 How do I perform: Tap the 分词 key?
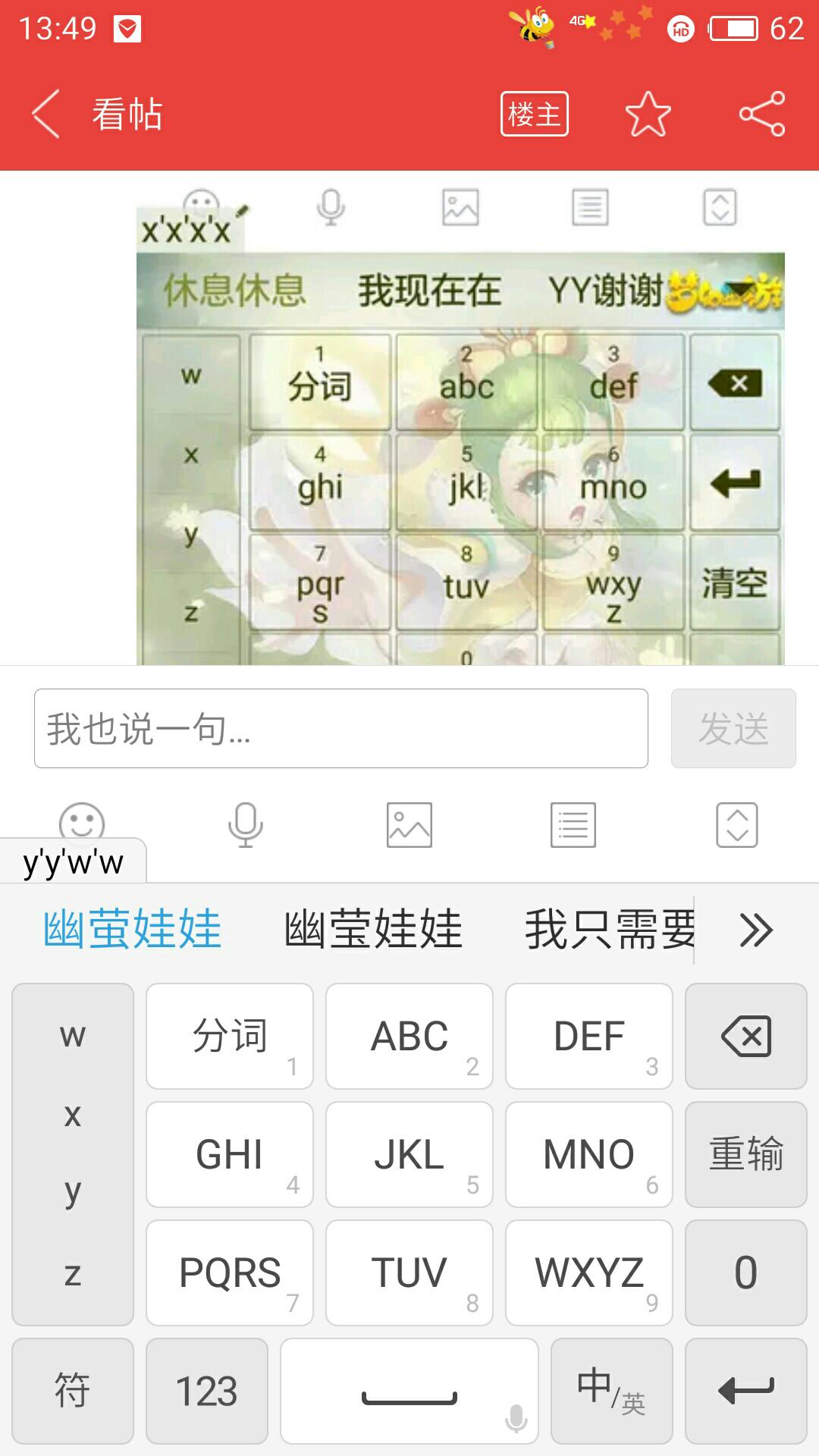coord(230,1037)
